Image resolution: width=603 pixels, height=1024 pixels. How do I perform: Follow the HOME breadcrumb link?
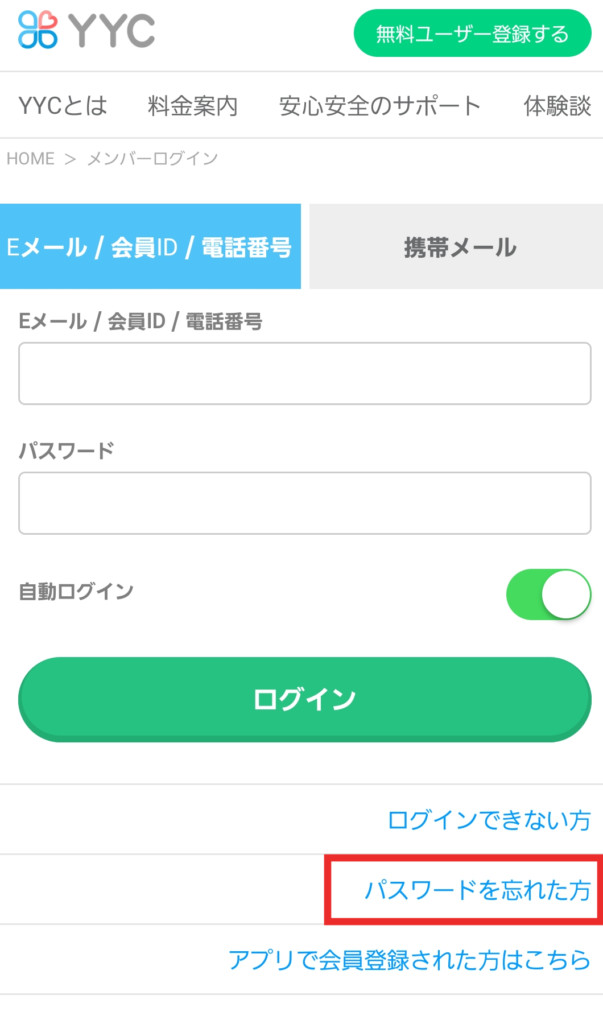pyautogui.click(x=30, y=159)
